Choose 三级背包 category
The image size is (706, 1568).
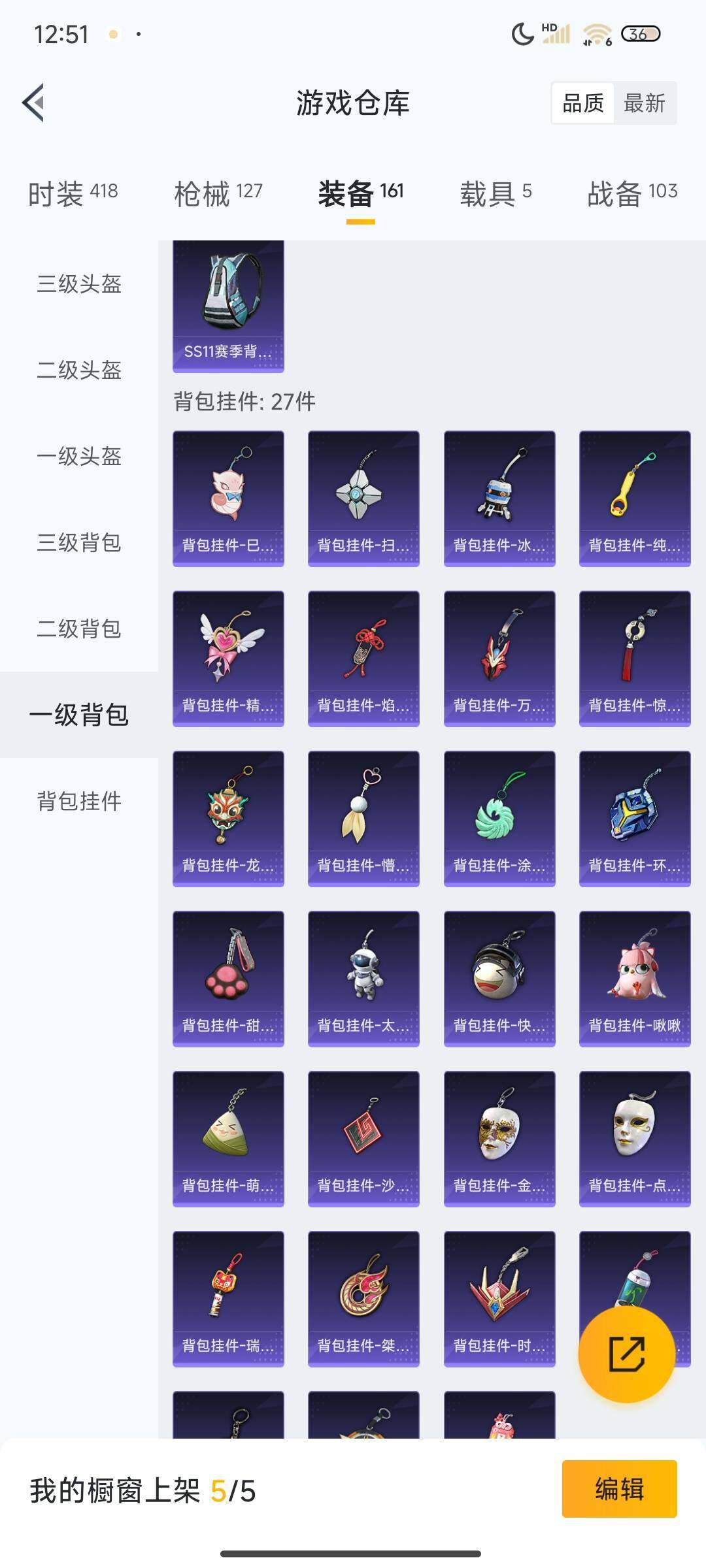(x=79, y=543)
